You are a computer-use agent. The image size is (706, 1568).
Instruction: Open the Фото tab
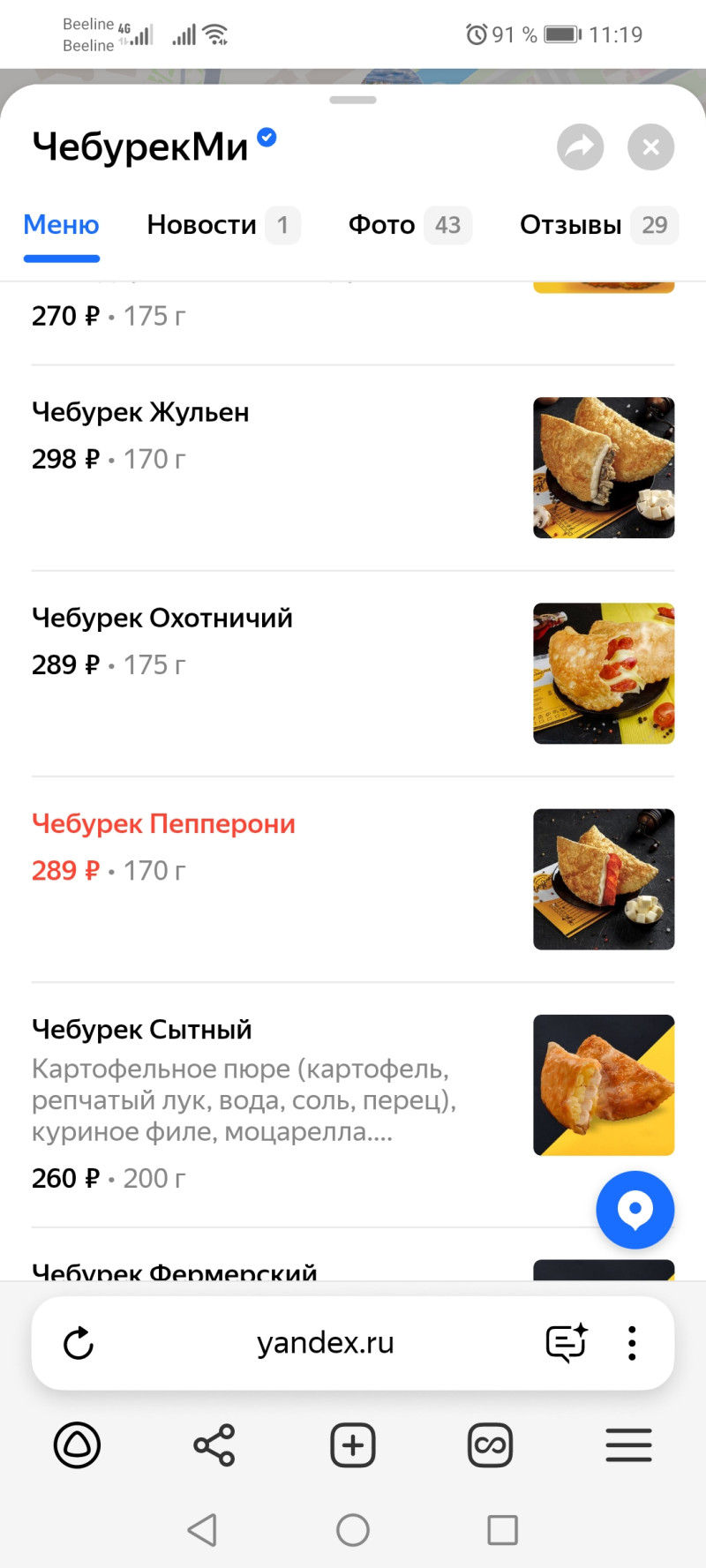[409, 225]
